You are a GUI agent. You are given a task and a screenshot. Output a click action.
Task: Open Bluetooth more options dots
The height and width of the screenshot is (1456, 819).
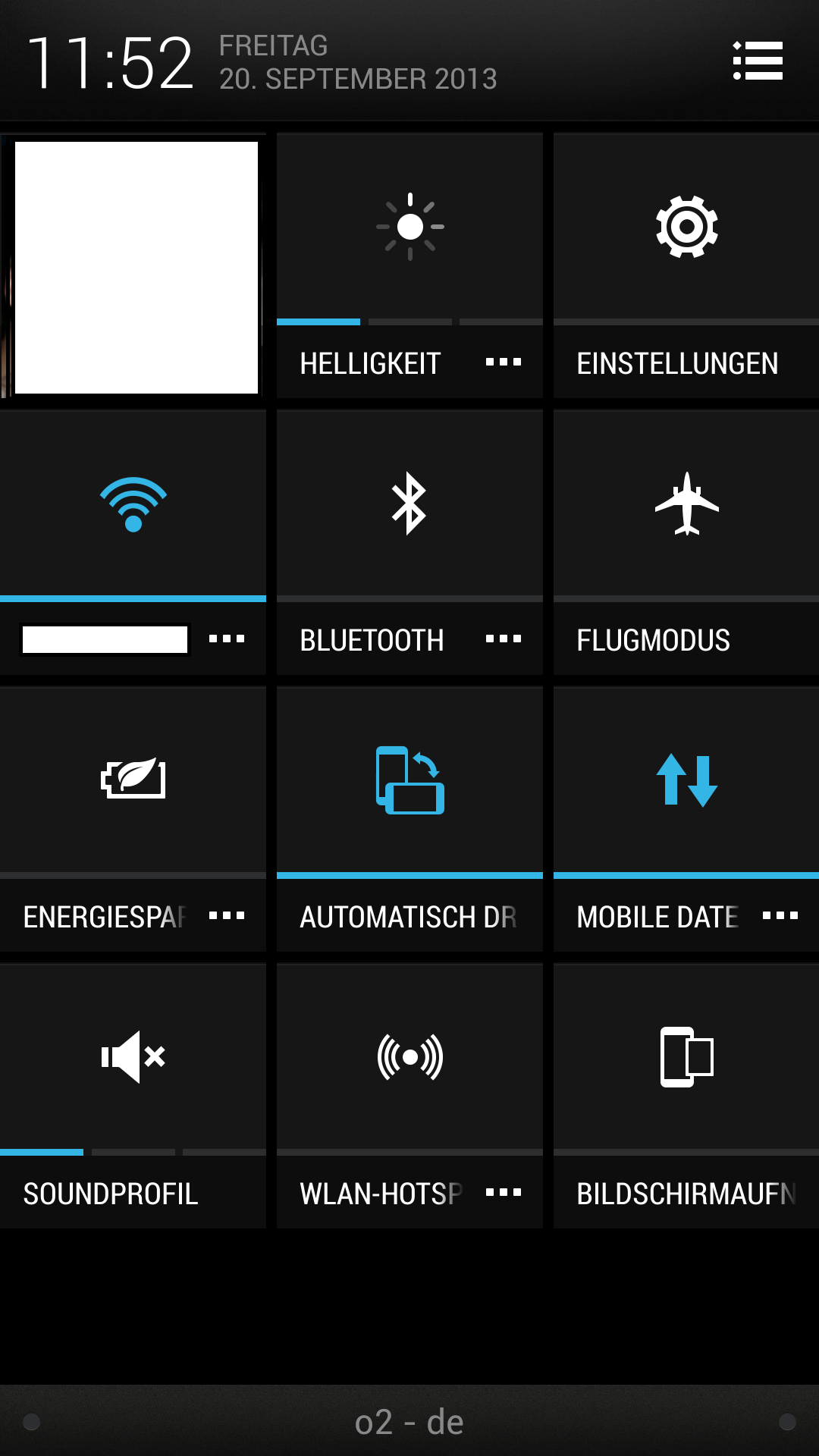click(504, 639)
